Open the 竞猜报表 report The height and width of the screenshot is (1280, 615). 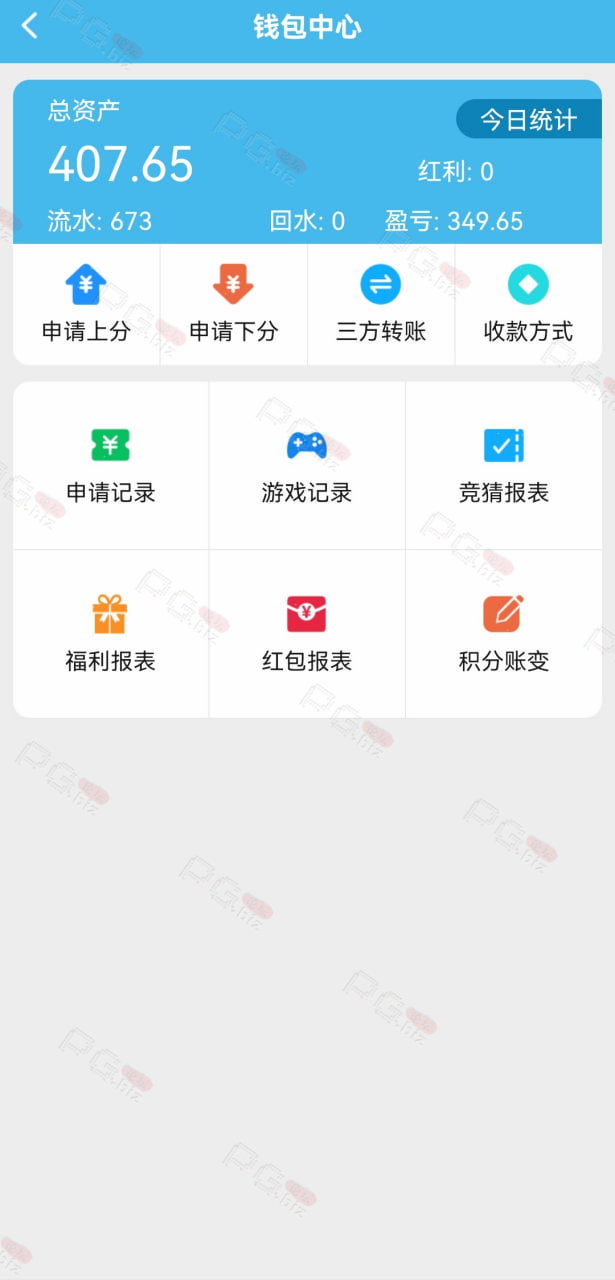504,466
